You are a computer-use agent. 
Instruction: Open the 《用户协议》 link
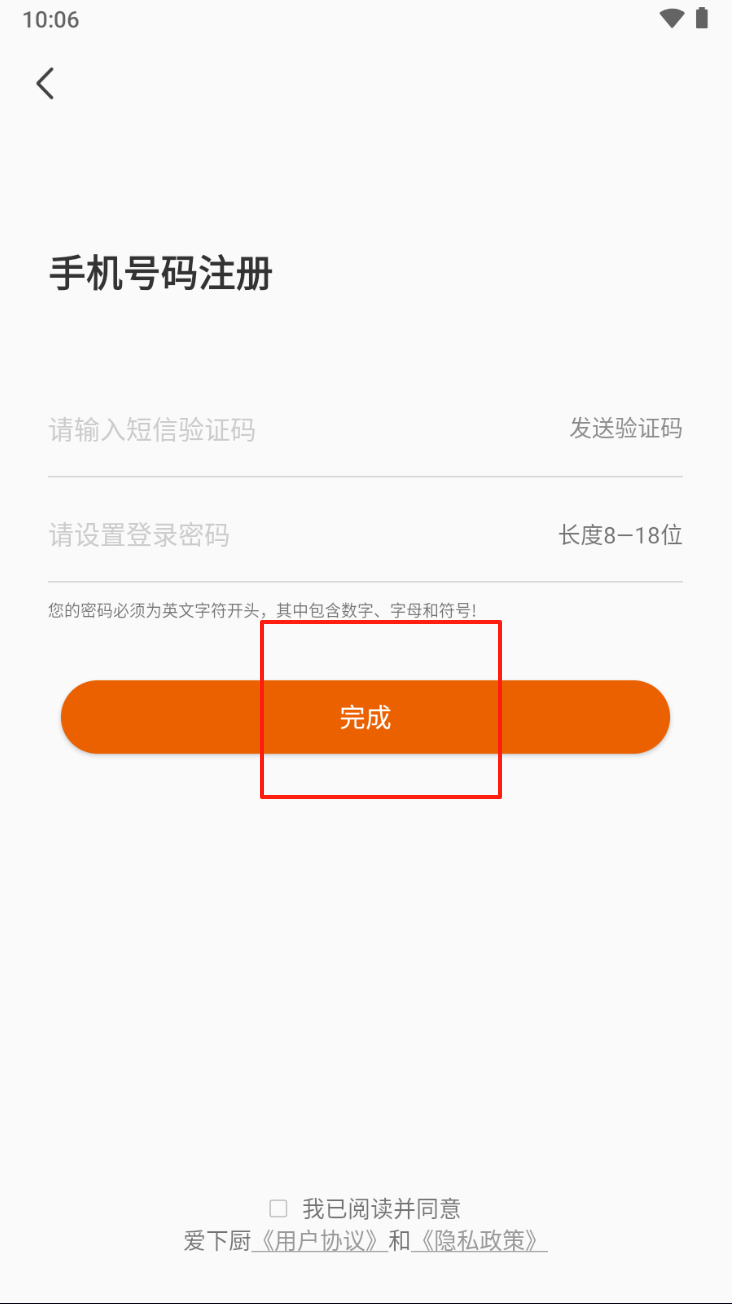pyautogui.click(x=319, y=1241)
